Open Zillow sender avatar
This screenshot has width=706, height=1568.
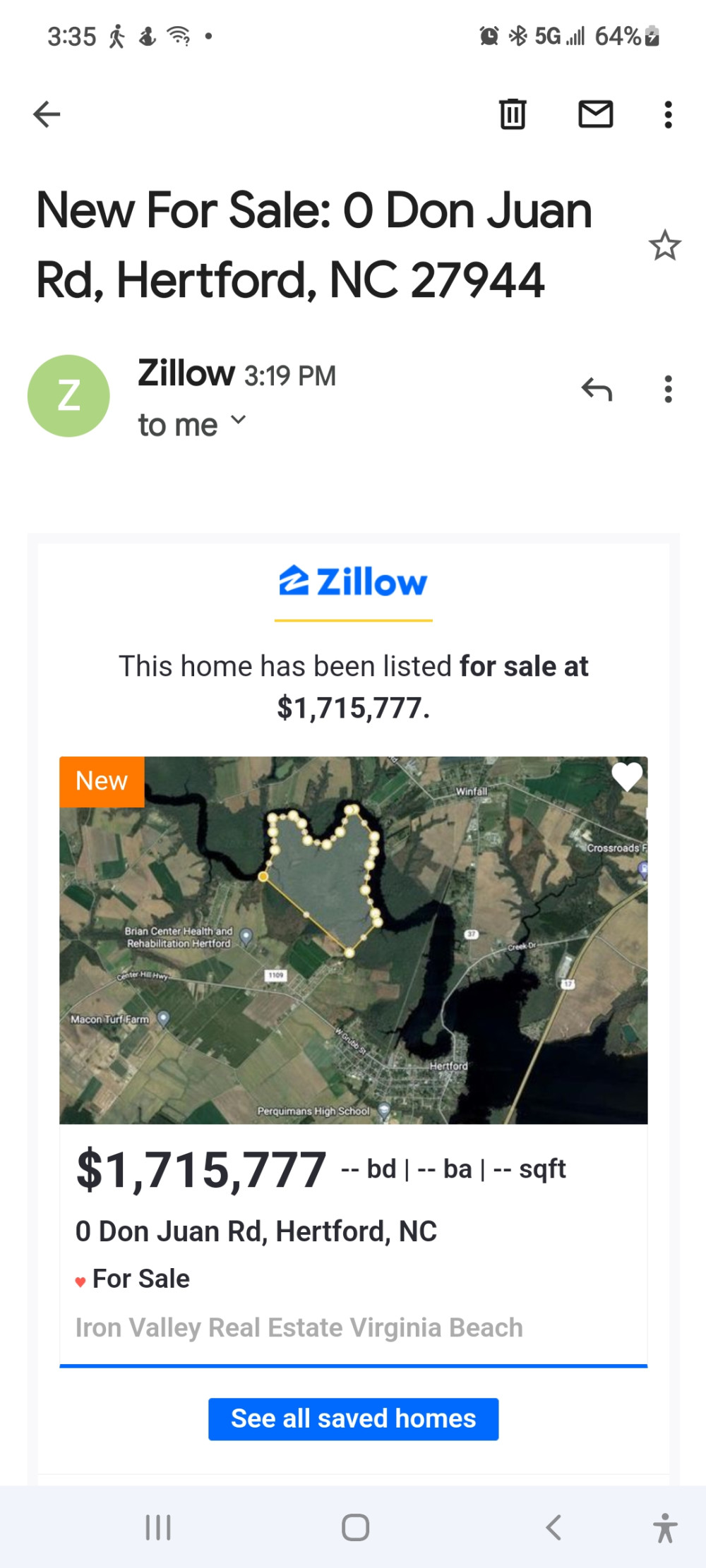point(68,396)
